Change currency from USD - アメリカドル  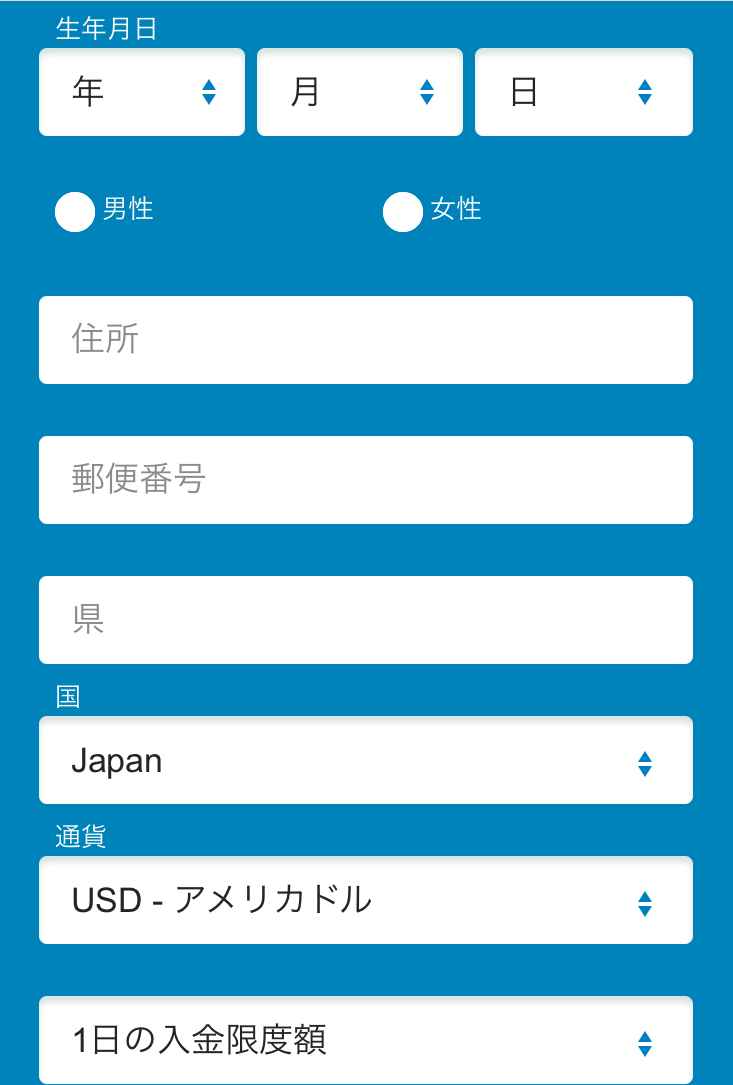pos(365,901)
